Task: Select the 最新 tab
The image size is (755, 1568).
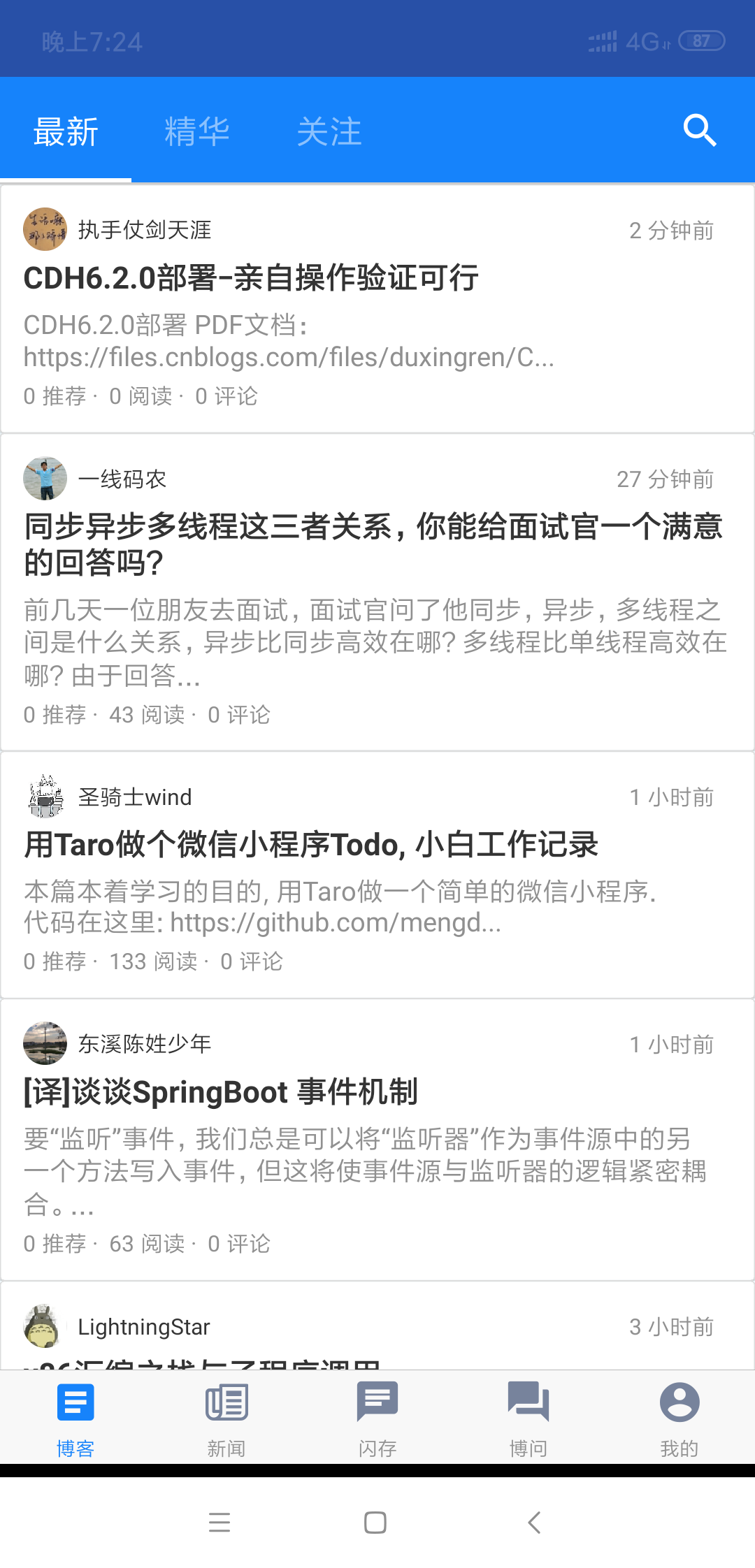Action: click(66, 131)
